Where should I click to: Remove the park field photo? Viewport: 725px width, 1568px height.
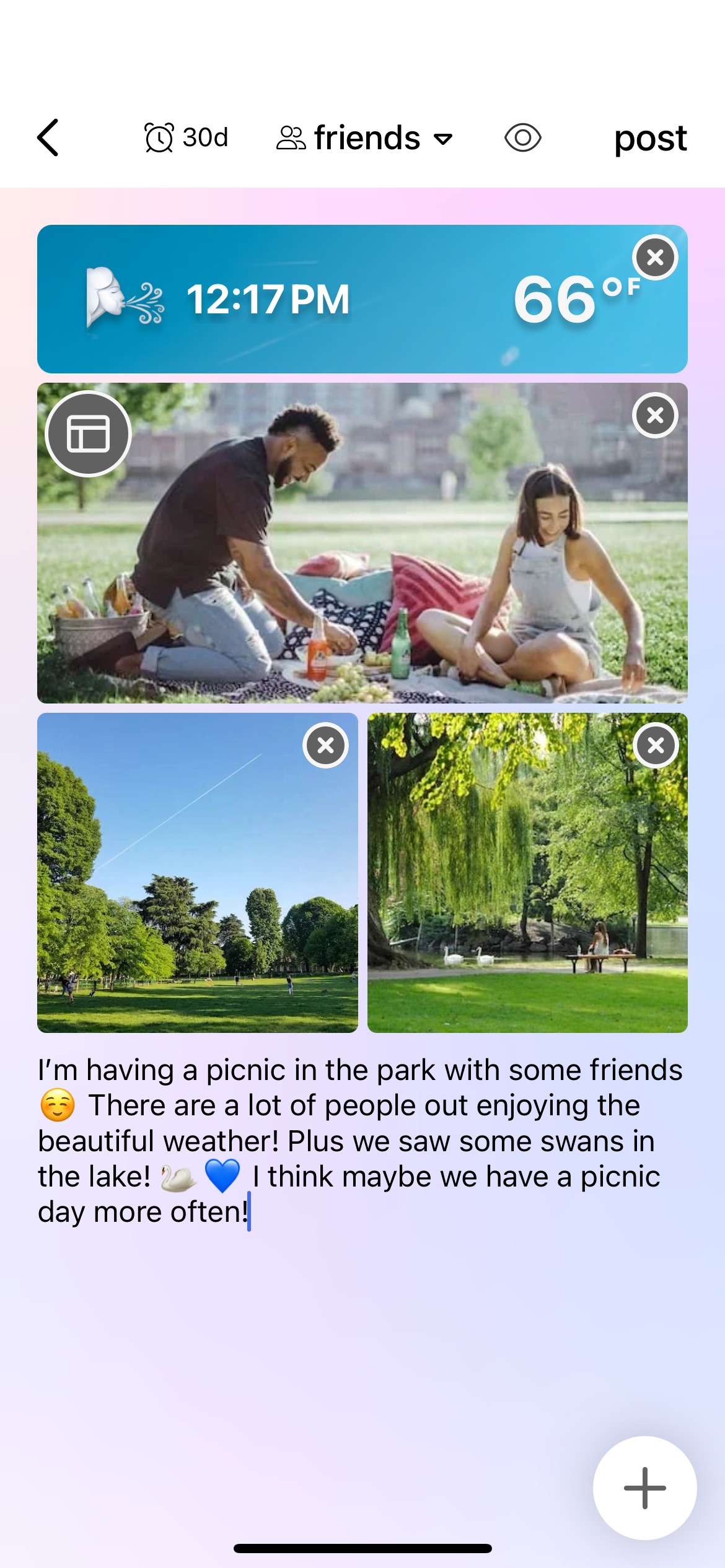click(325, 746)
